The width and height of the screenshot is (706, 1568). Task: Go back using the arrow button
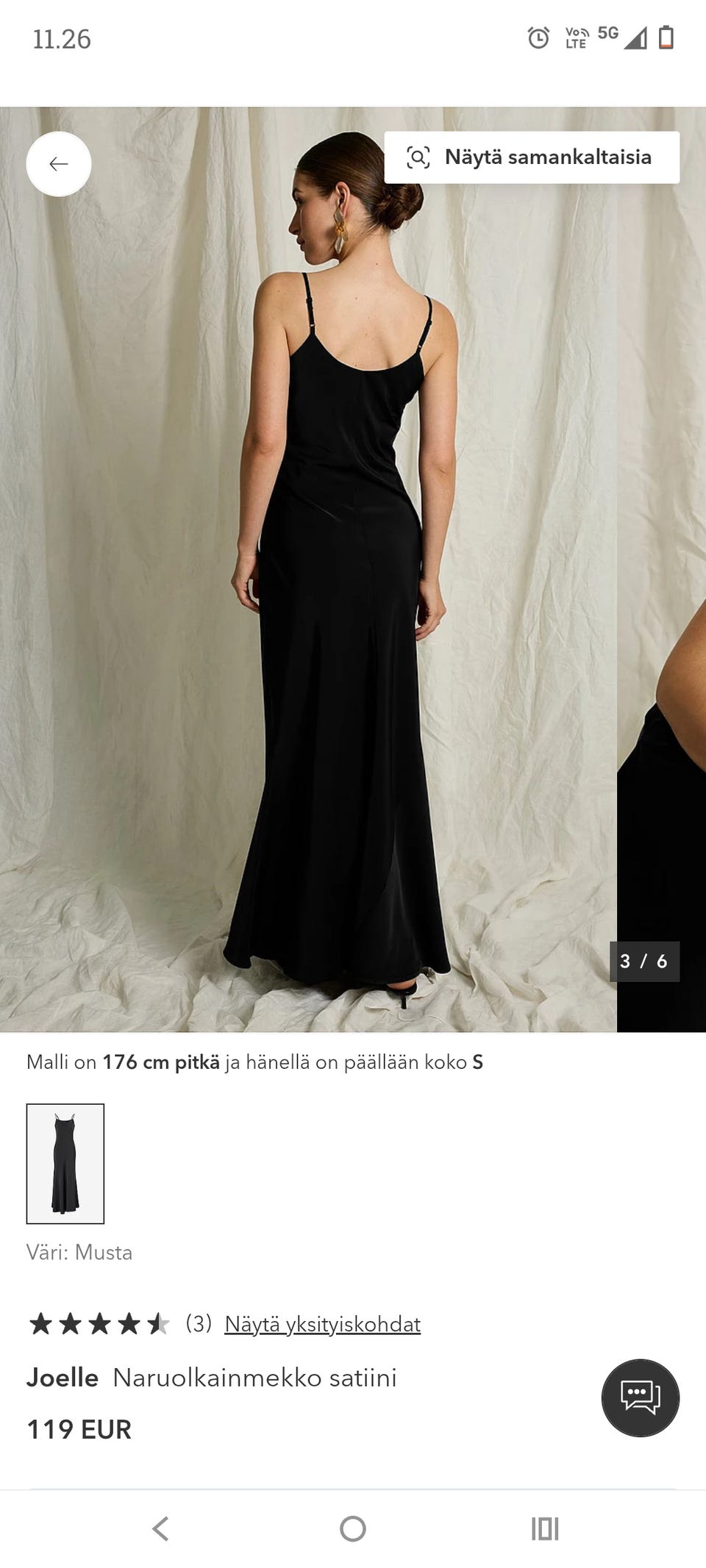pos(59,164)
